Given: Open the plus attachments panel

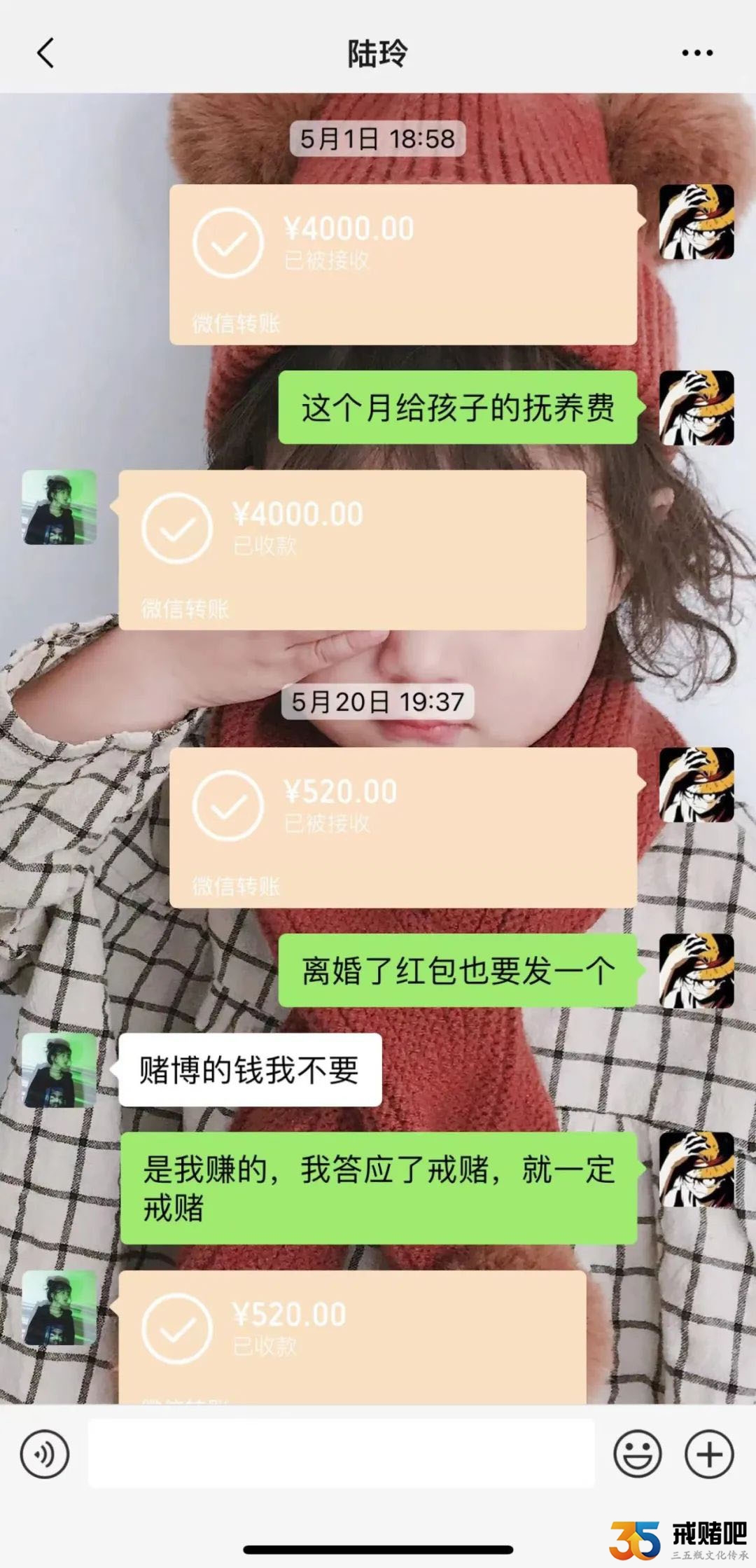Looking at the screenshot, I should click(709, 1454).
